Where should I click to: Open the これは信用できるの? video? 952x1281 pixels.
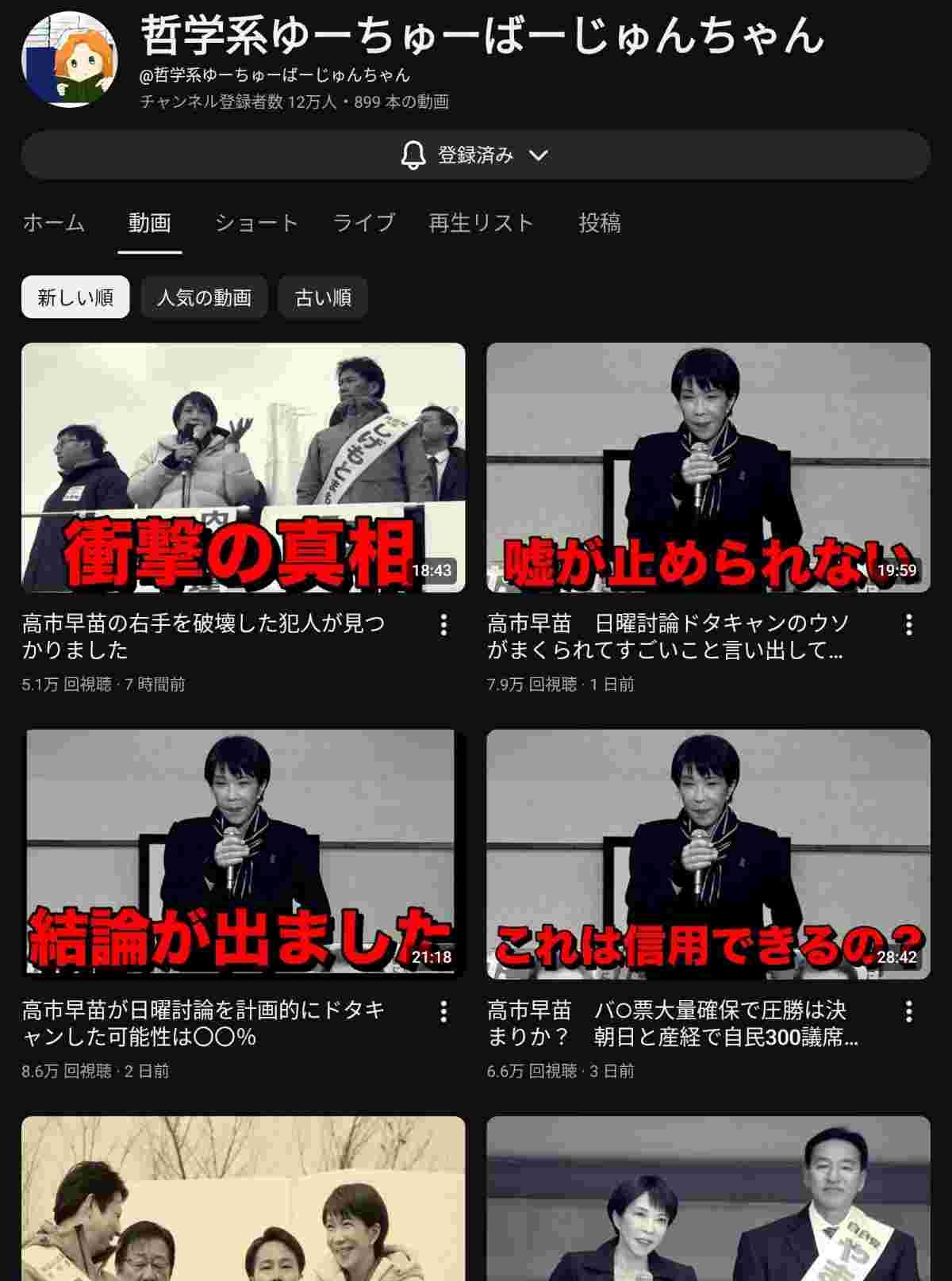(708, 854)
